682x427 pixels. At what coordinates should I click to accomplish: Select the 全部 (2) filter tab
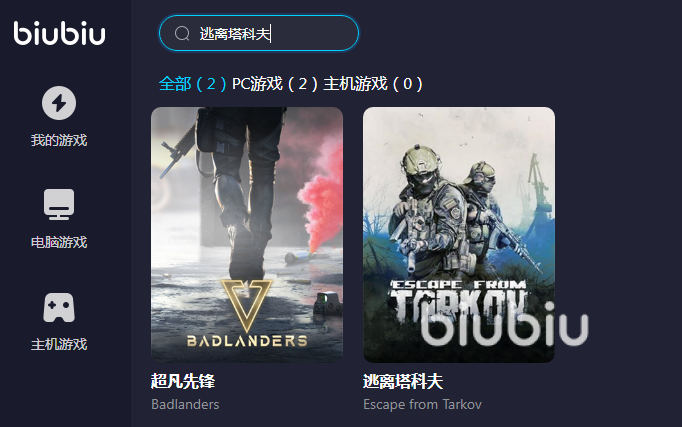[193, 84]
